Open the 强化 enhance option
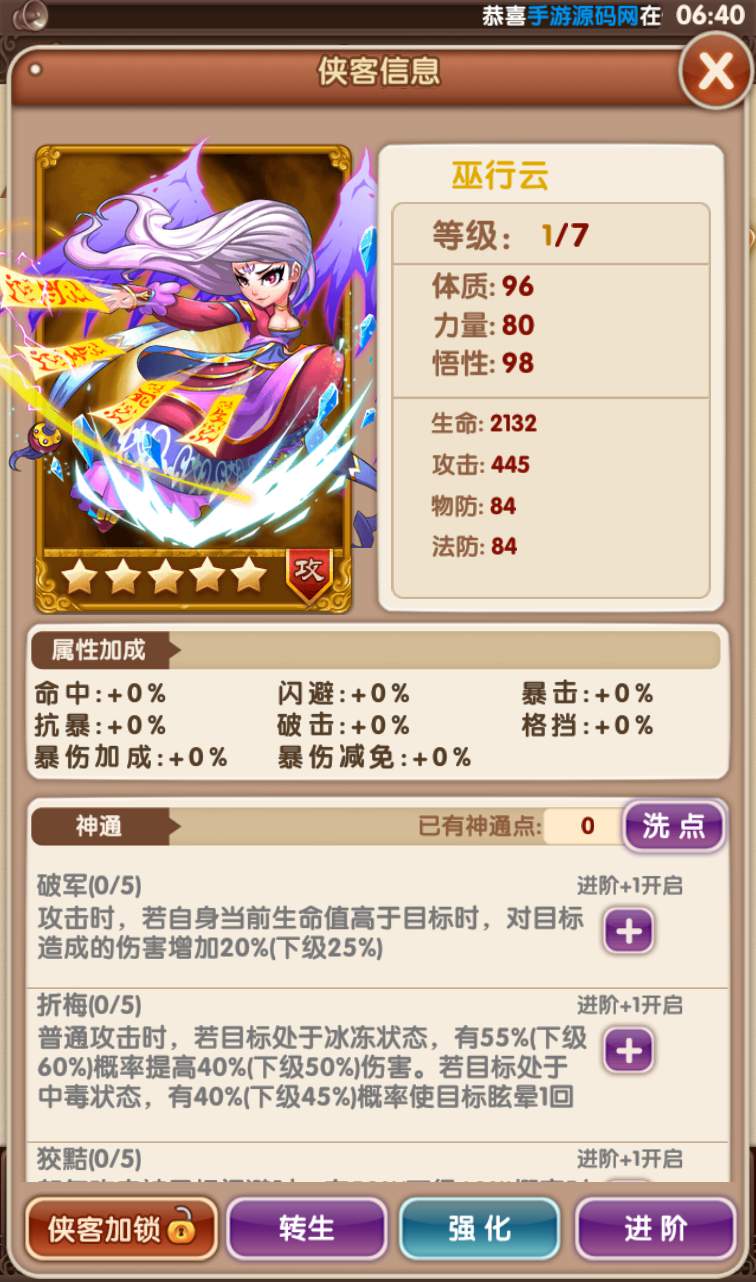The width and height of the screenshot is (756, 1282). click(x=480, y=1229)
